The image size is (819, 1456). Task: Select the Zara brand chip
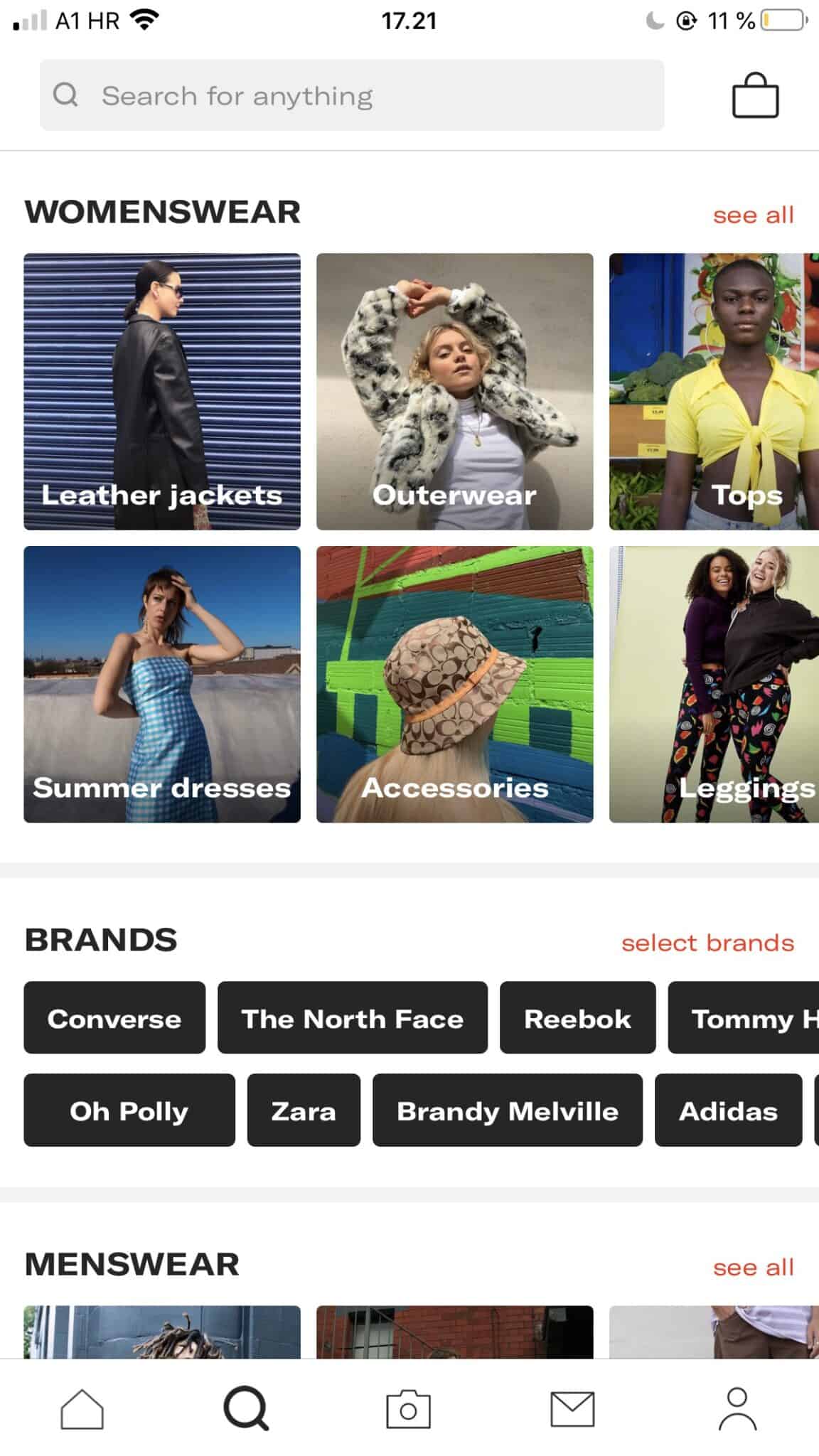(x=304, y=1110)
